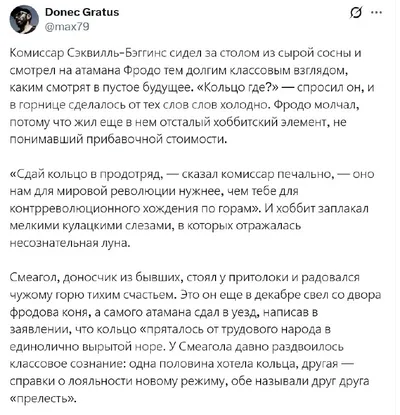
Task: Open Donec Gratus profile avatar
Action: point(23,20)
